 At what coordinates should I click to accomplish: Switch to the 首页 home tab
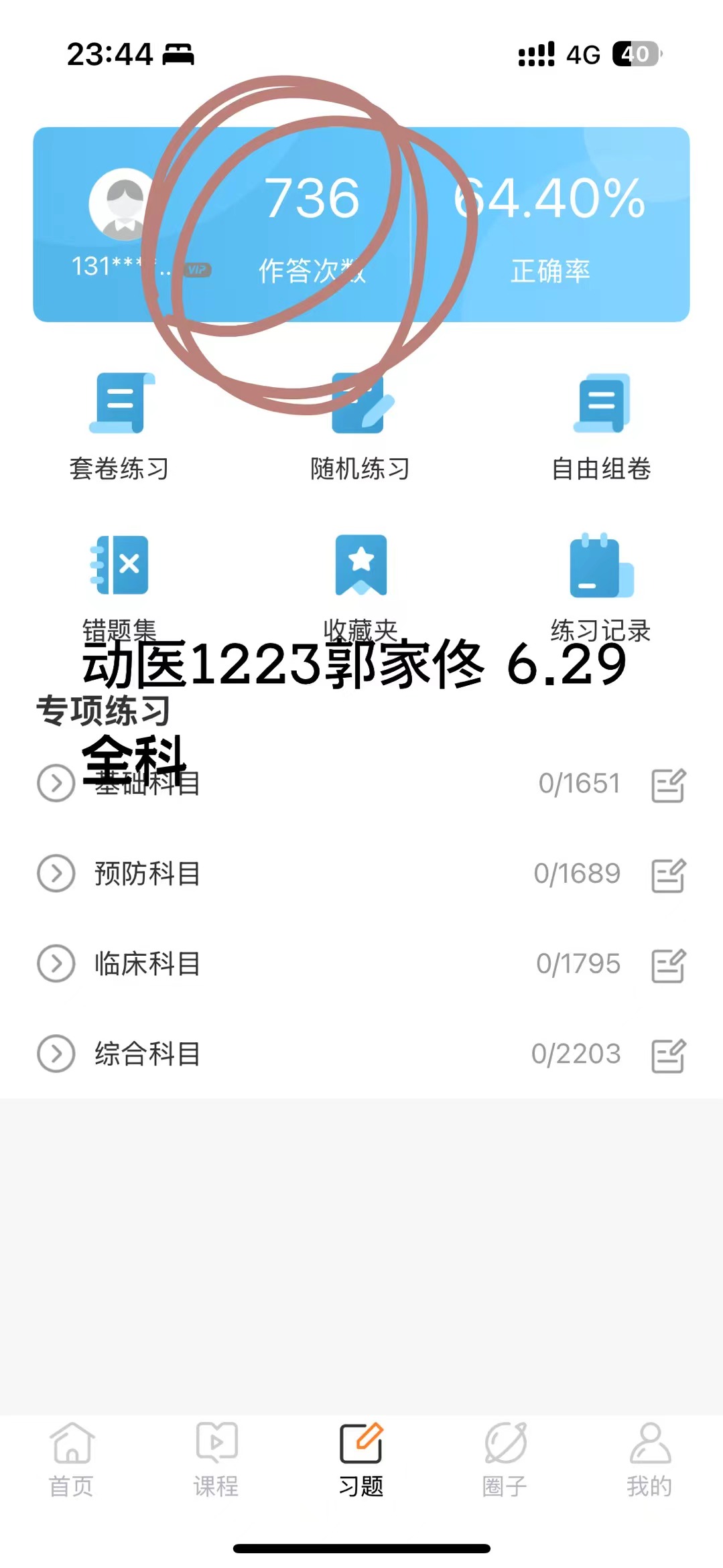tap(72, 1460)
